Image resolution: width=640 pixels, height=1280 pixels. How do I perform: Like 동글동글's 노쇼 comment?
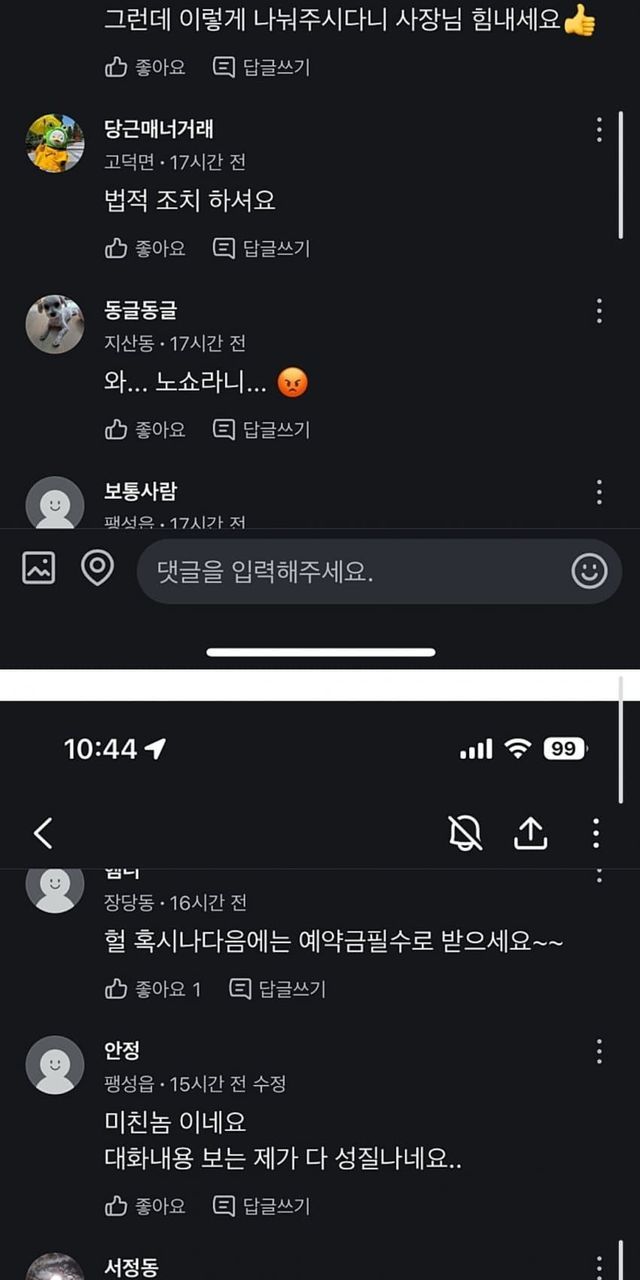pyautogui.click(x=145, y=430)
